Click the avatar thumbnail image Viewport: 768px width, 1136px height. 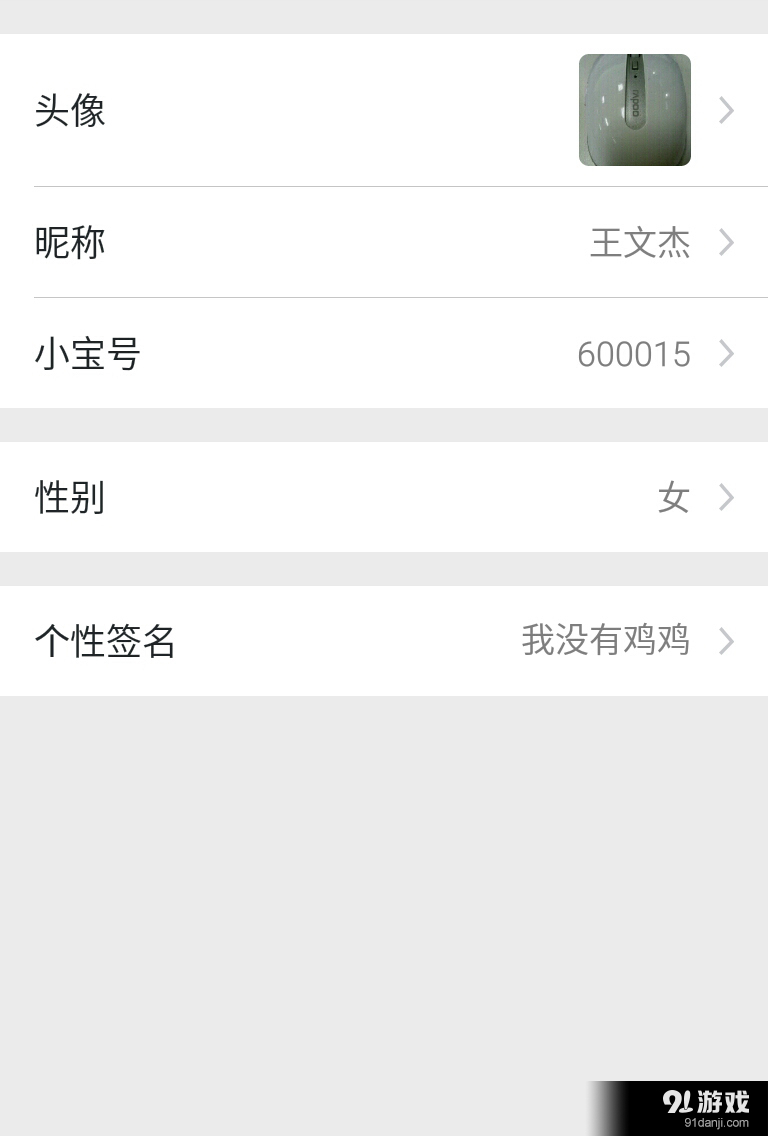634,110
